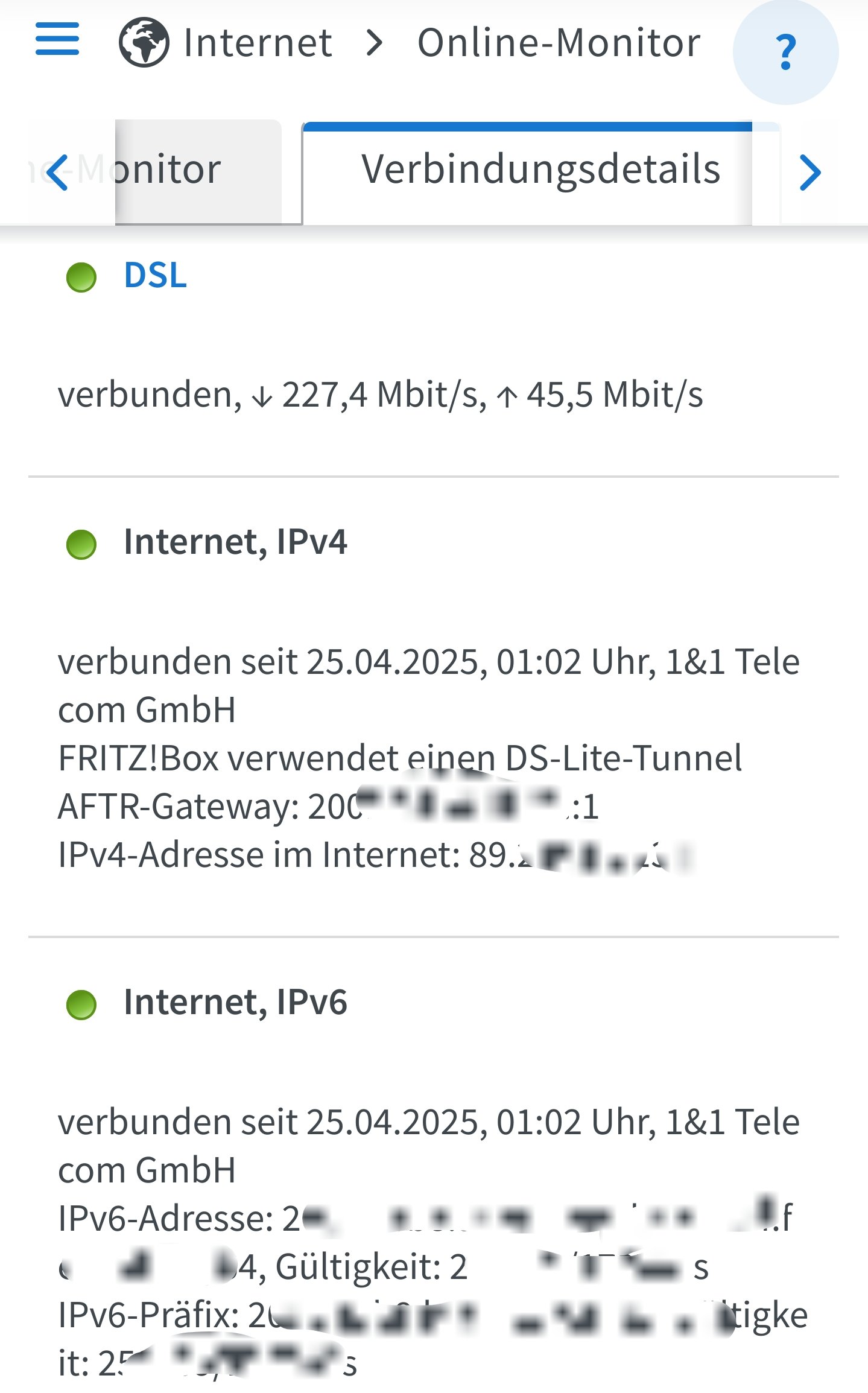Show earlier tabs with left arrow
The height and width of the screenshot is (1393, 868).
pyautogui.click(x=57, y=173)
